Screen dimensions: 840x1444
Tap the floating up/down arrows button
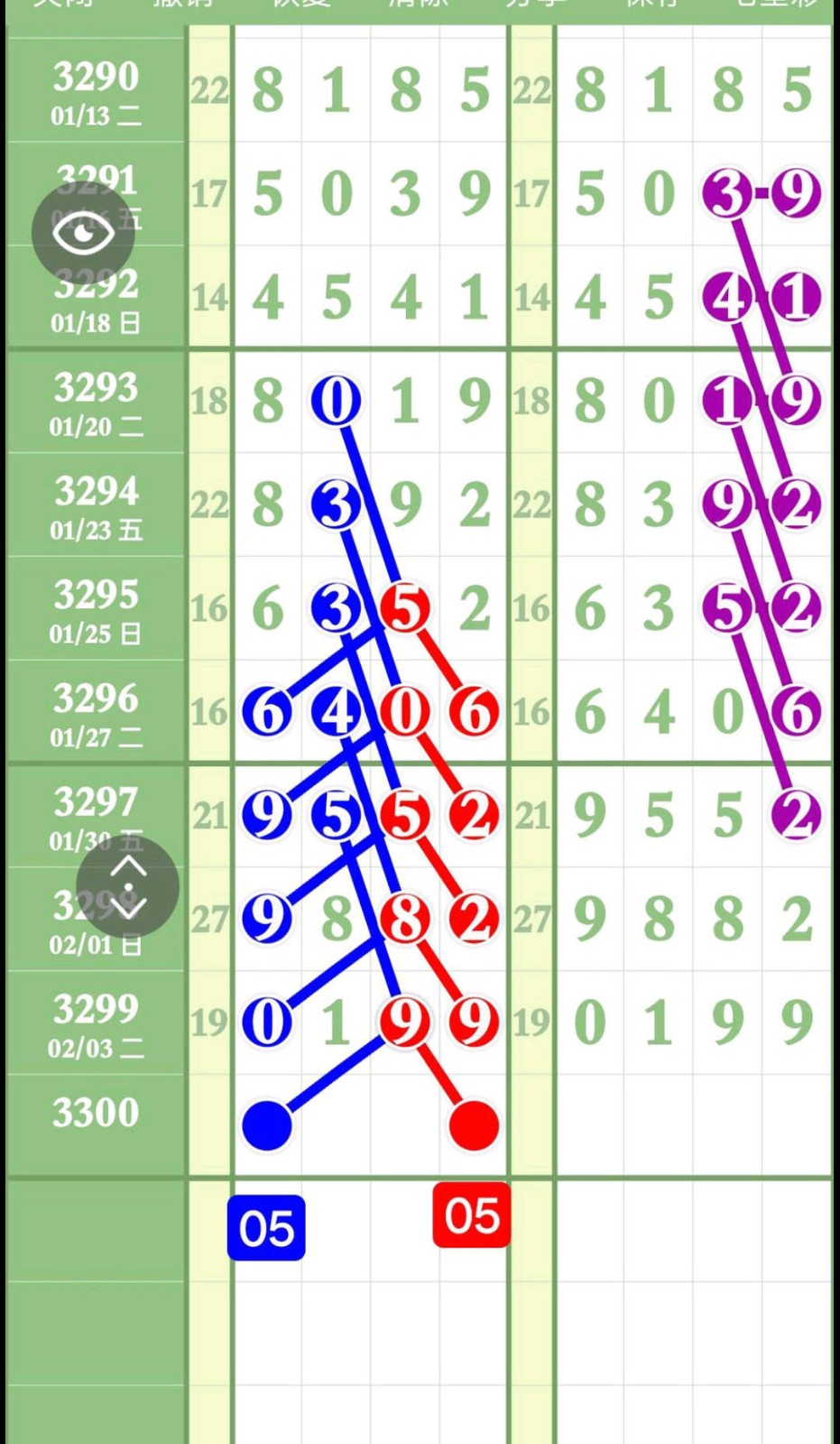(x=128, y=886)
